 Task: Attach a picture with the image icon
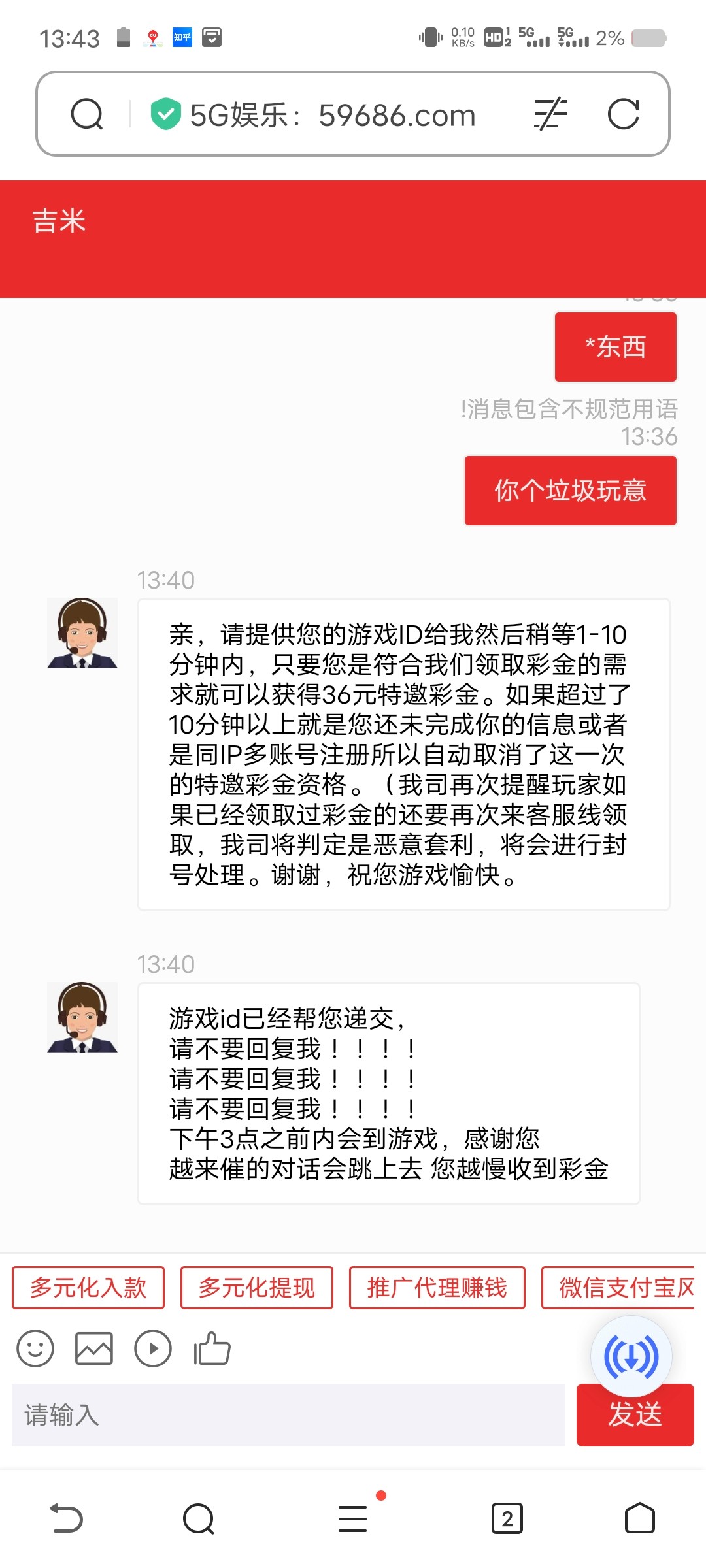tap(94, 1348)
